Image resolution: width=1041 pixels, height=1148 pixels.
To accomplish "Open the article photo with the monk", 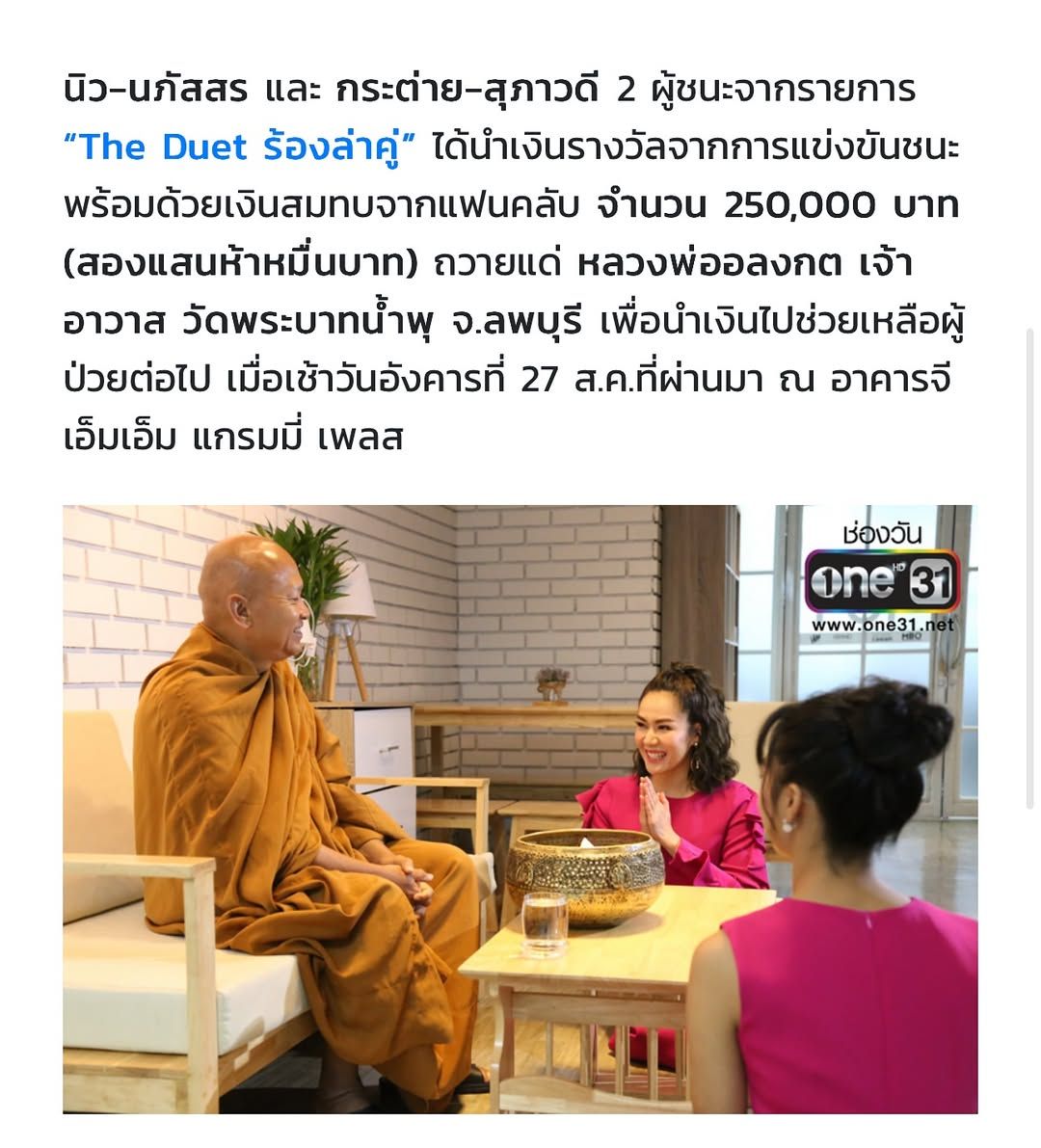I will tap(520, 809).
